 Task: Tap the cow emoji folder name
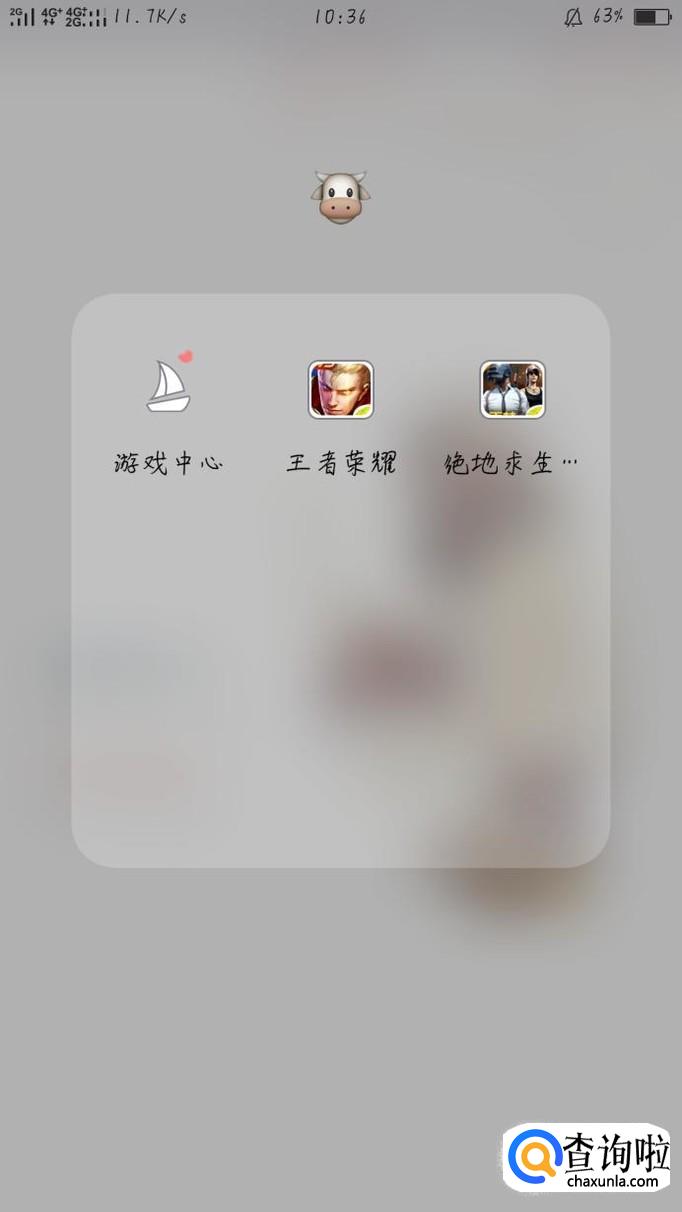[x=340, y=196]
